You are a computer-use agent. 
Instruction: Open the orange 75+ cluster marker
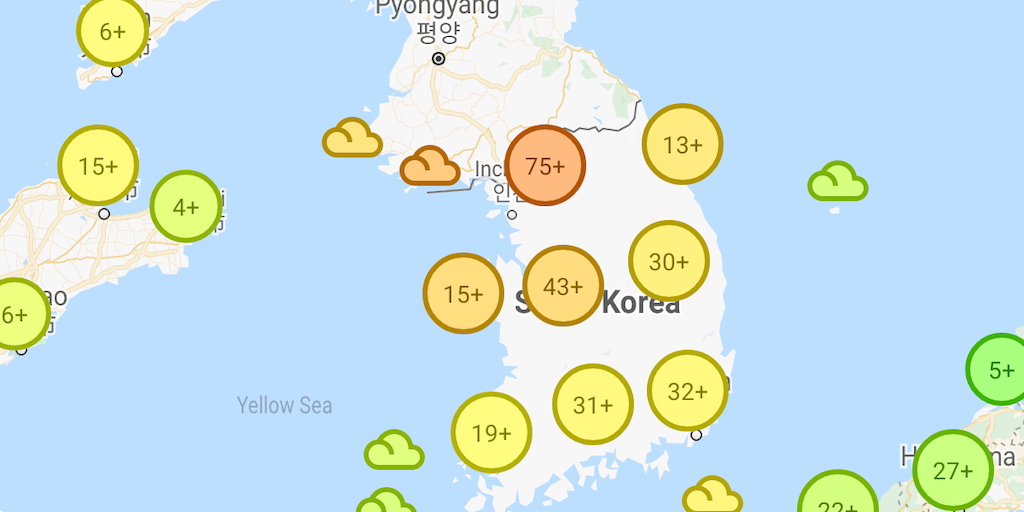tap(545, 166)
